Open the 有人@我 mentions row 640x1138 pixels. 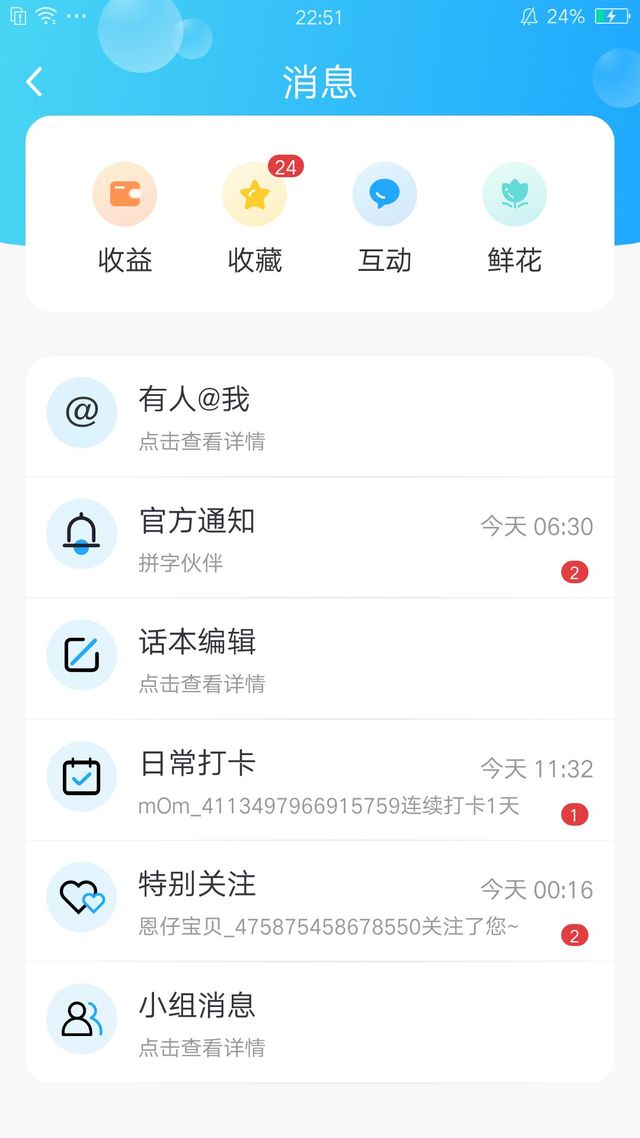320,417
